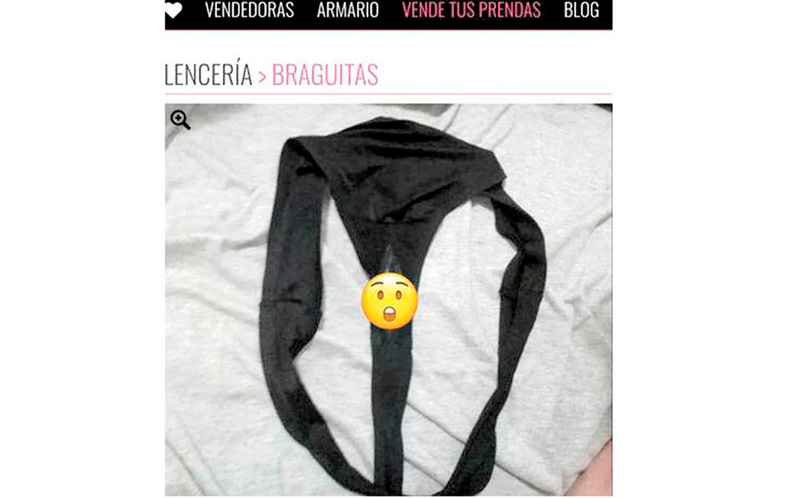Image resolution: width=800 pixels, height=498 pixels.
Task: Open the Braguitas breadcrumb link
Action: [x=325, y=76]
